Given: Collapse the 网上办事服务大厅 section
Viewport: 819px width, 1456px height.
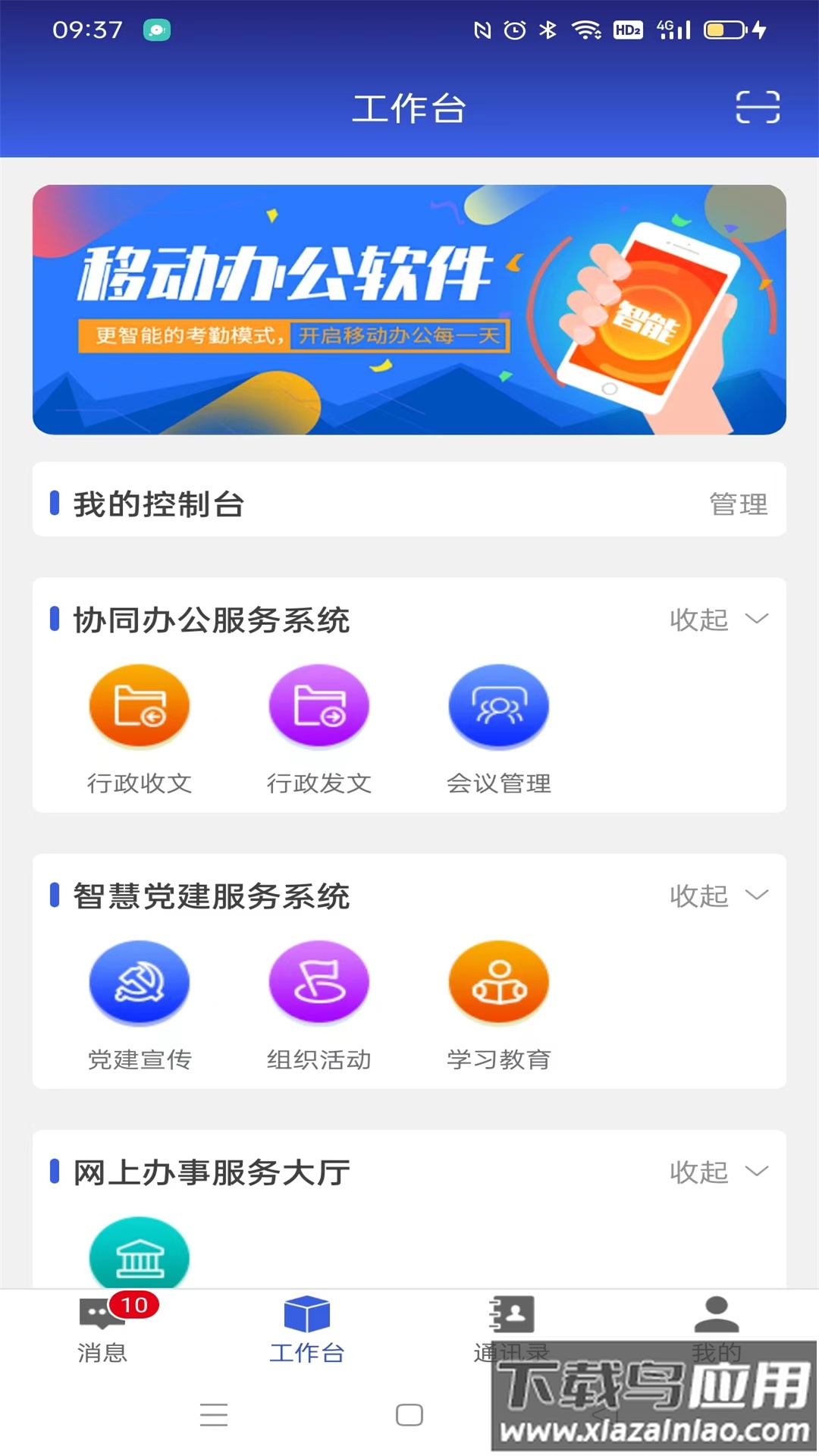Looking at the screenshot, I should coord(718,1172).
